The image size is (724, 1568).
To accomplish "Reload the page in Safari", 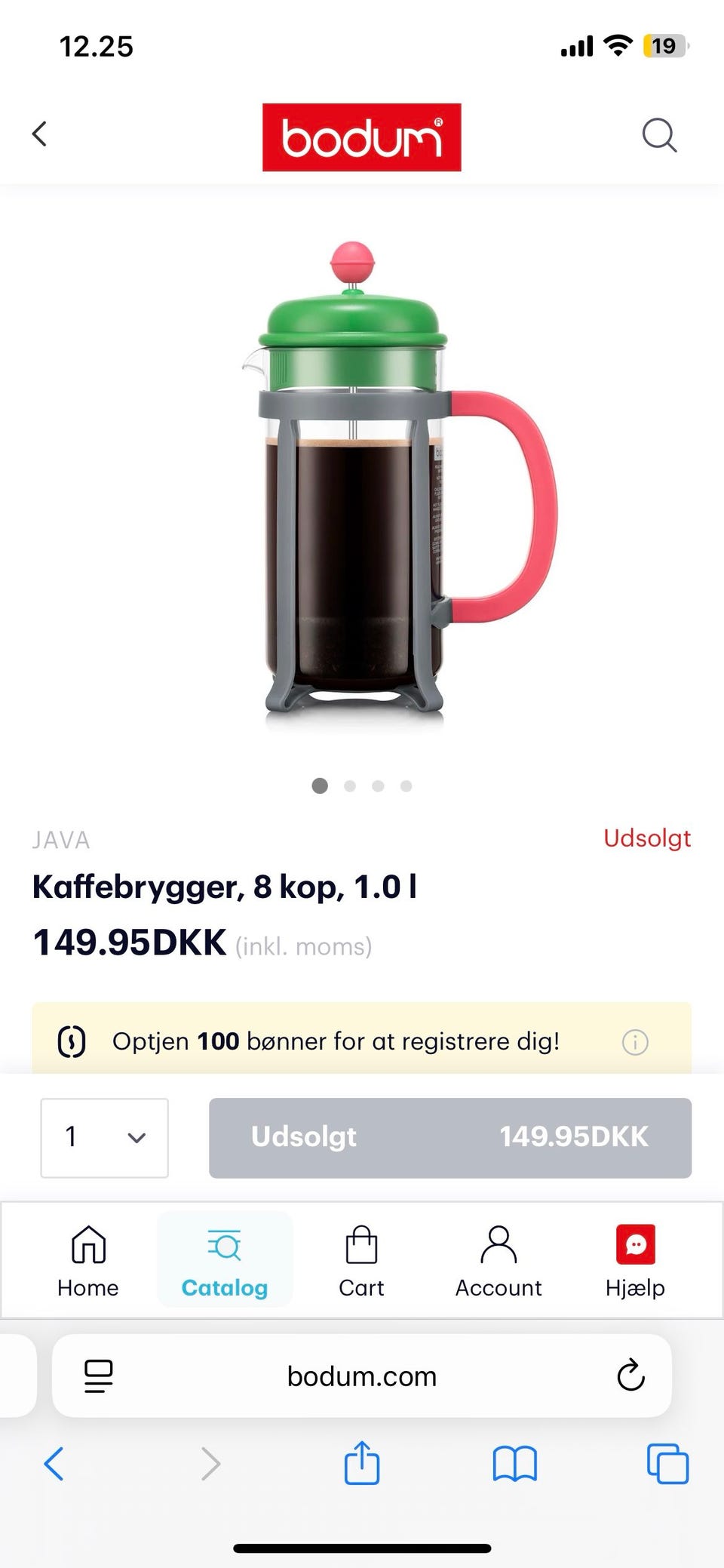I will click(x=630, y=1376).
